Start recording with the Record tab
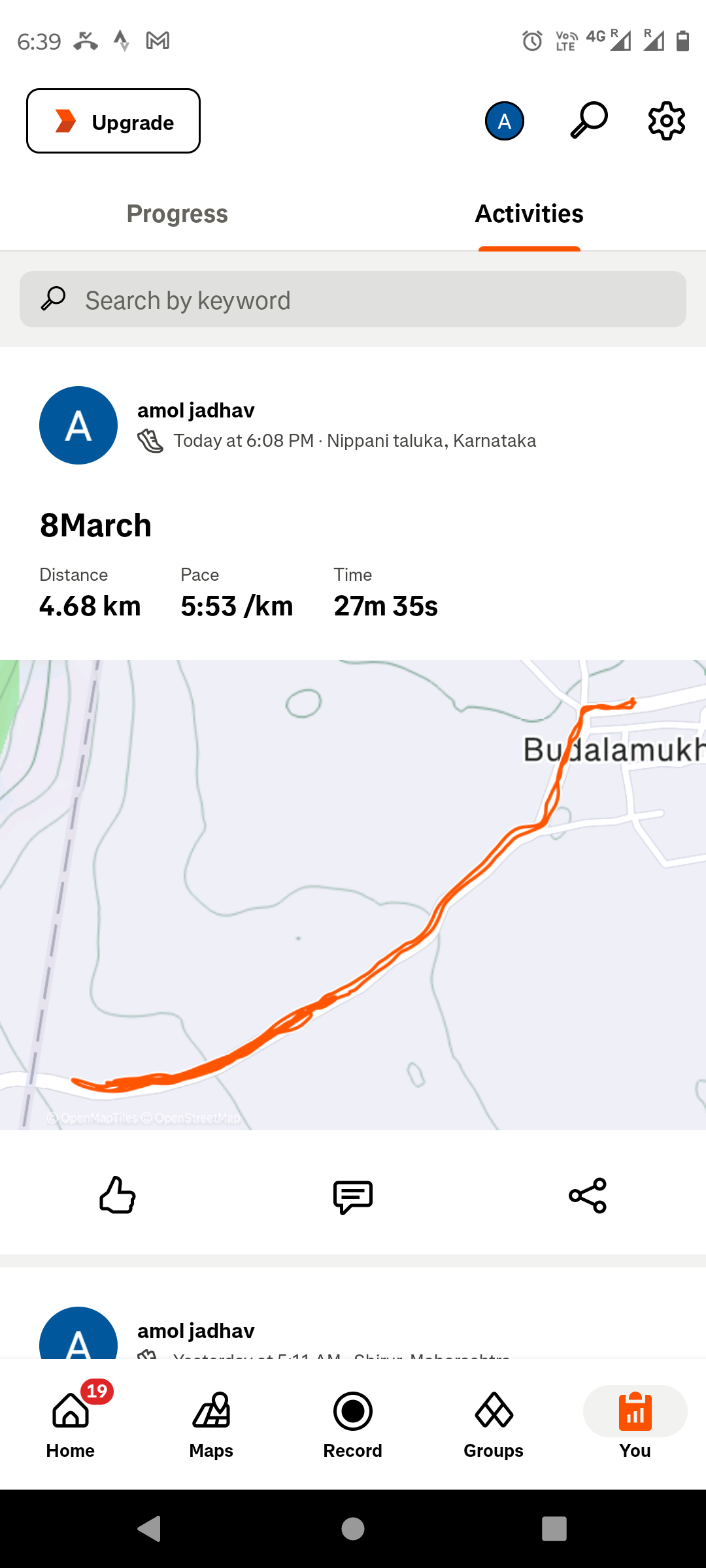The width and height of the screenshot is (706, 1568). tap(353, 1422)
